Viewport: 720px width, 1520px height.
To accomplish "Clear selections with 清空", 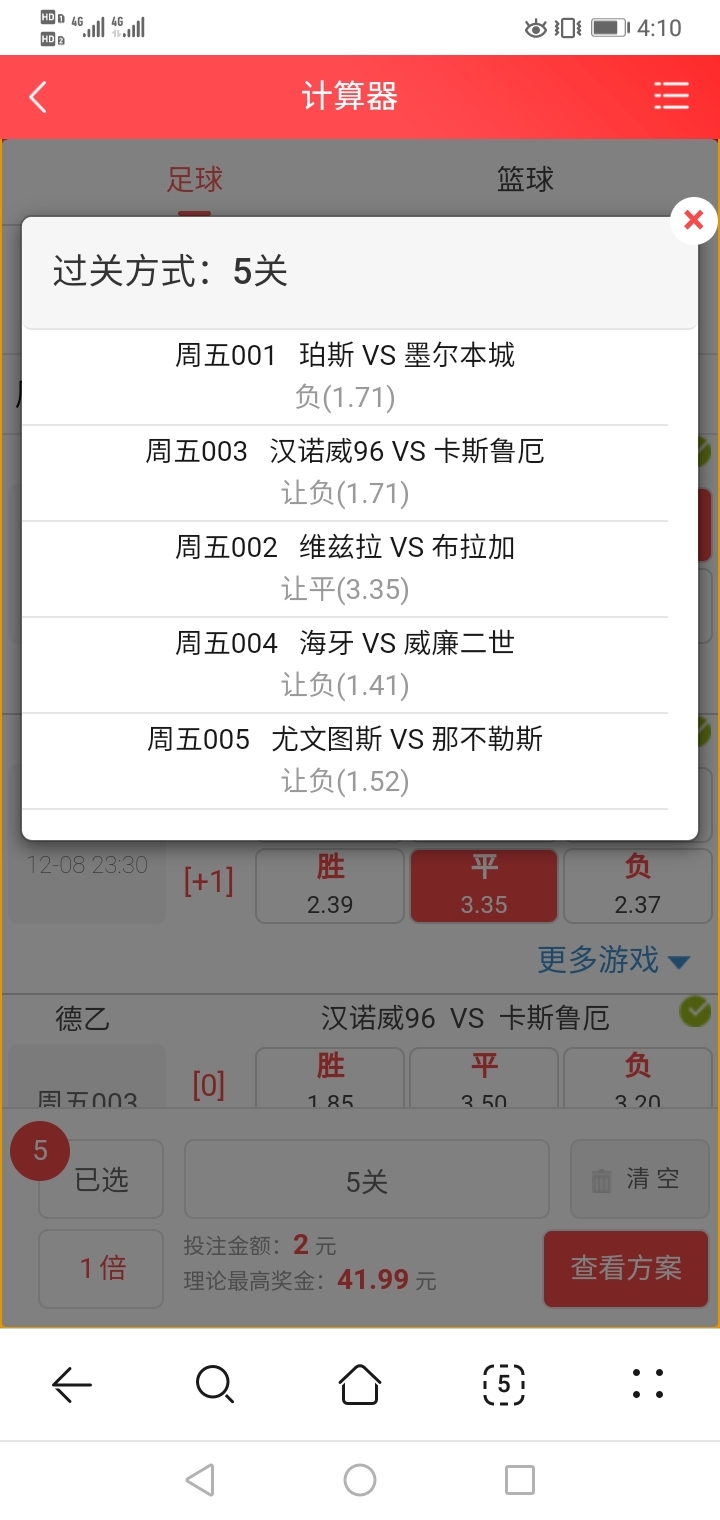I will (x=634, y=1179).
